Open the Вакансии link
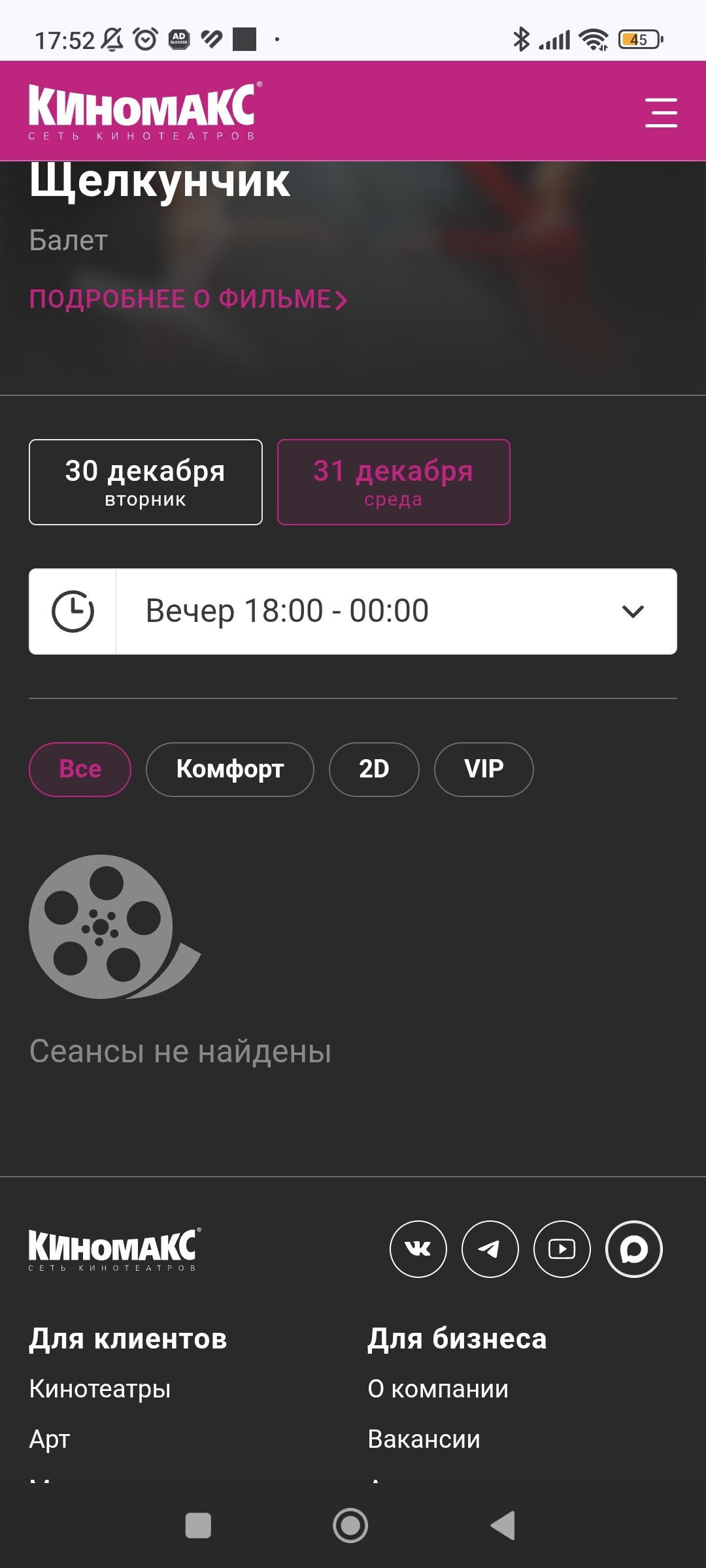Screen dimensions: 706x1568 click(x=424, y=1439)
